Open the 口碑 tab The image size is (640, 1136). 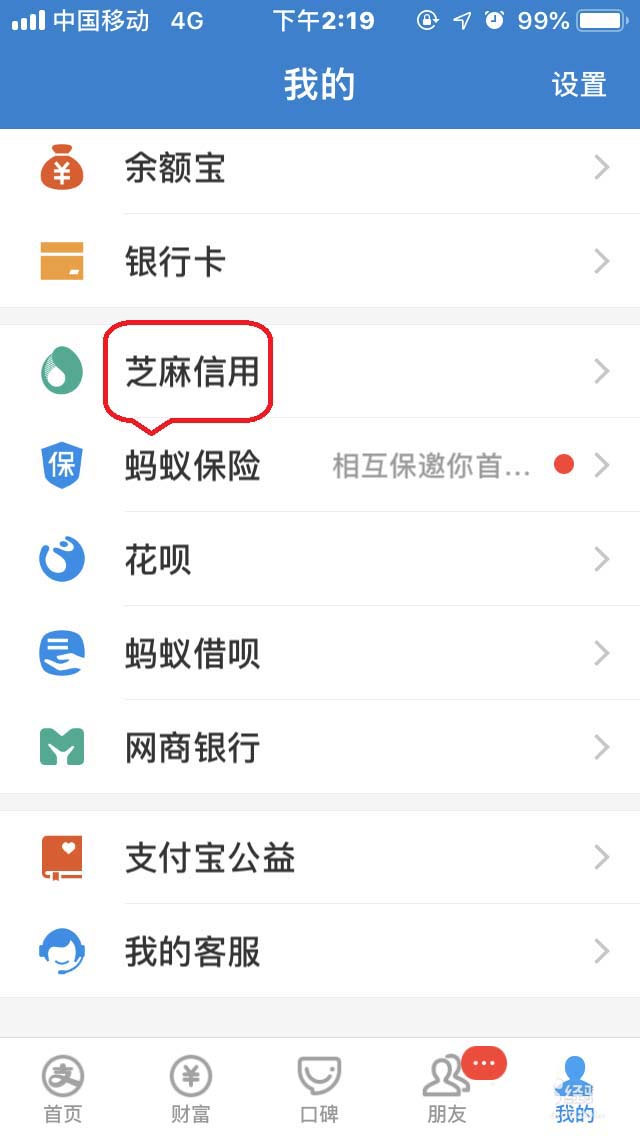[x=319, y=1088]
